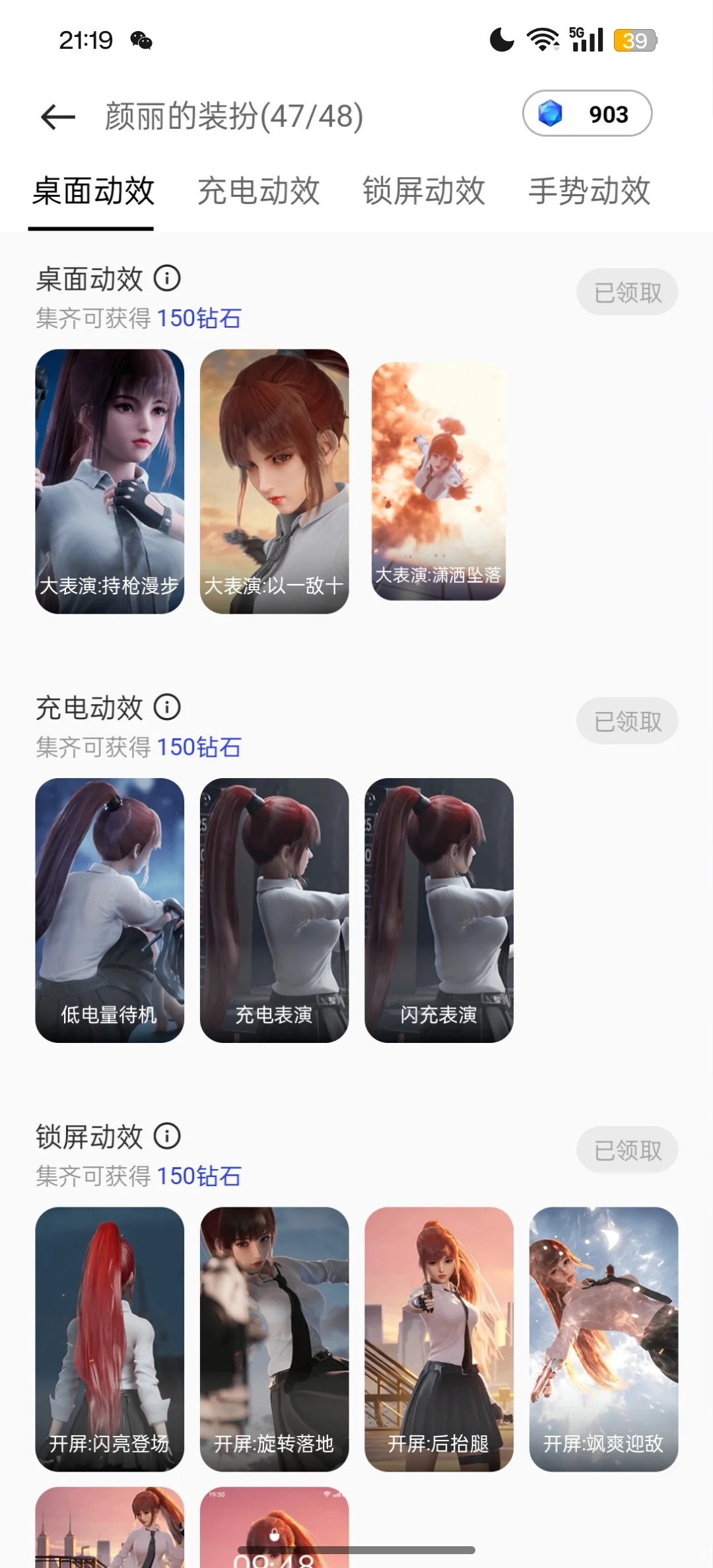Image resolution: width=713 pixels, height=1568 pixels.
Task: Select the 潇洒坠落 animation card
Action: (438, 476)
